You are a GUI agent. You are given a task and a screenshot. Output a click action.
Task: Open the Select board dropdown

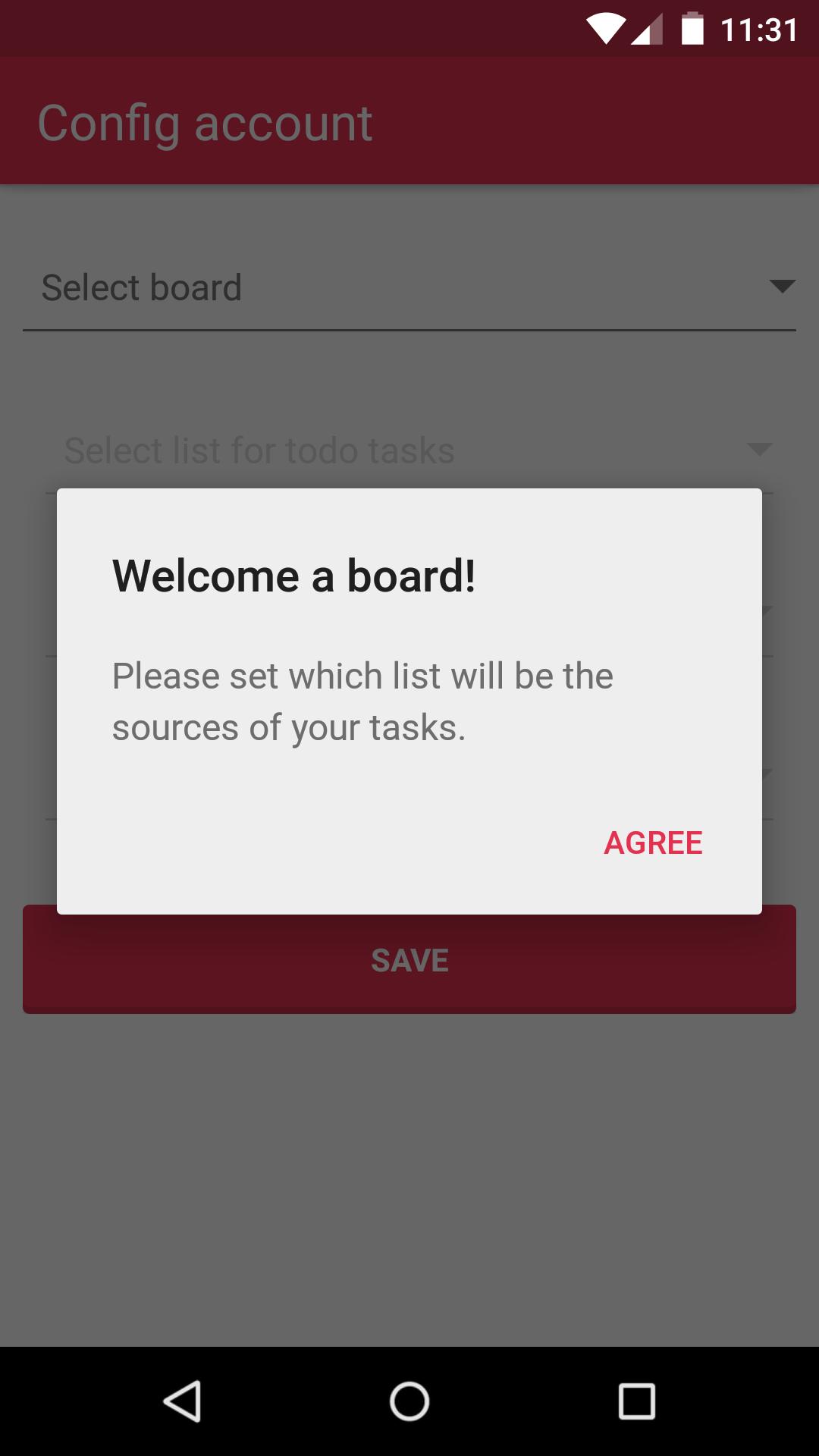[409, 288]
